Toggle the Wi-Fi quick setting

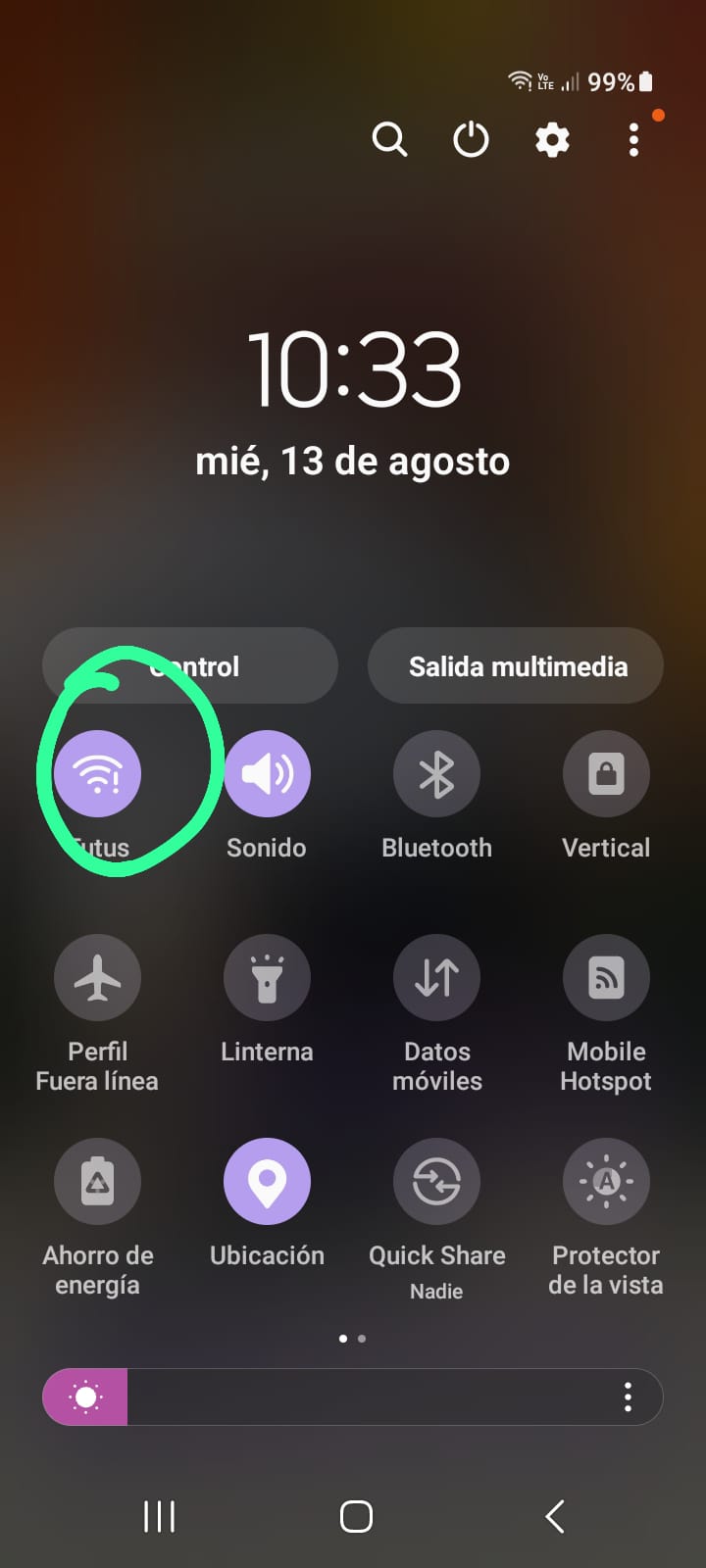tap(97, 774)
